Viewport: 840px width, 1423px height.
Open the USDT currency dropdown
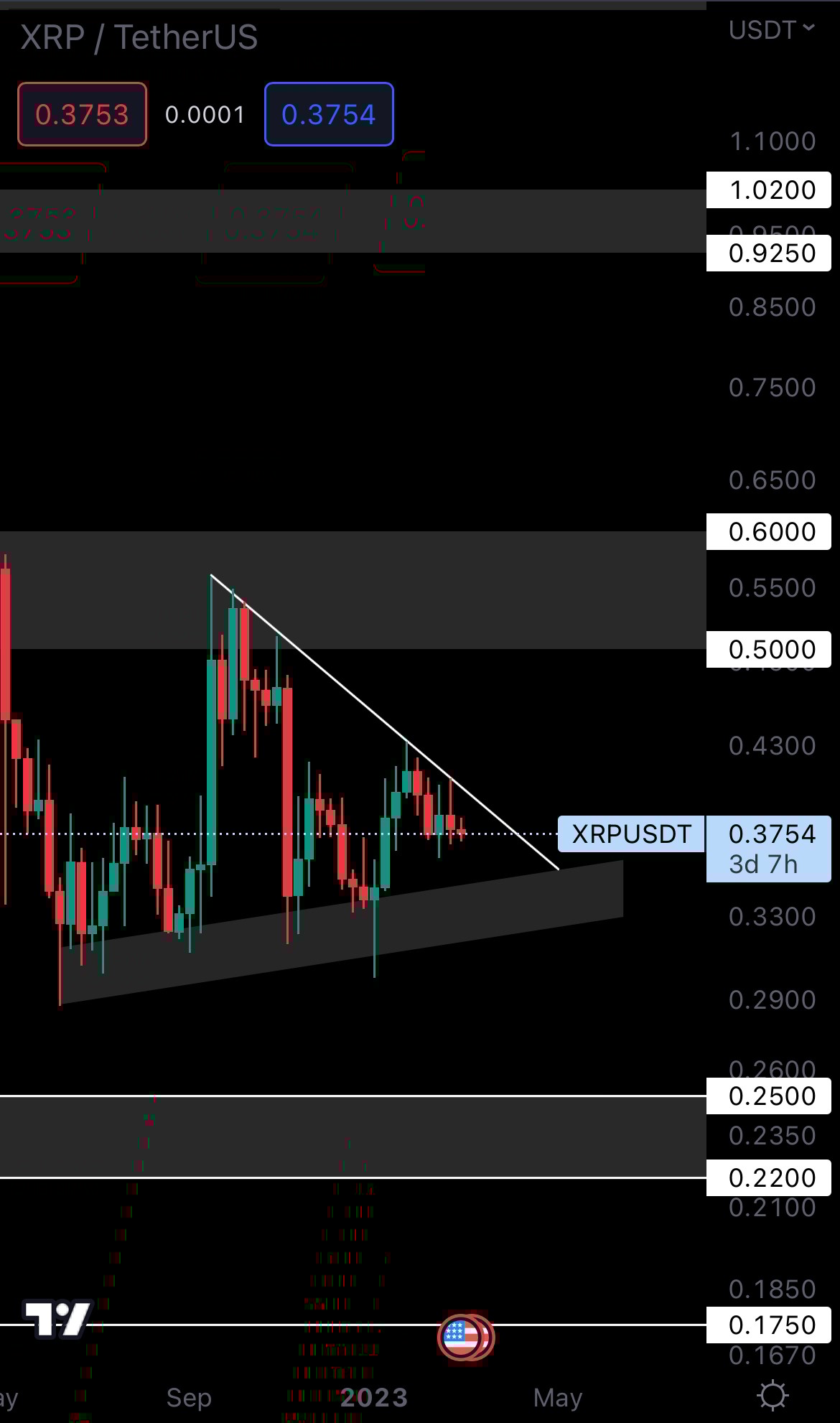point(772,30)
